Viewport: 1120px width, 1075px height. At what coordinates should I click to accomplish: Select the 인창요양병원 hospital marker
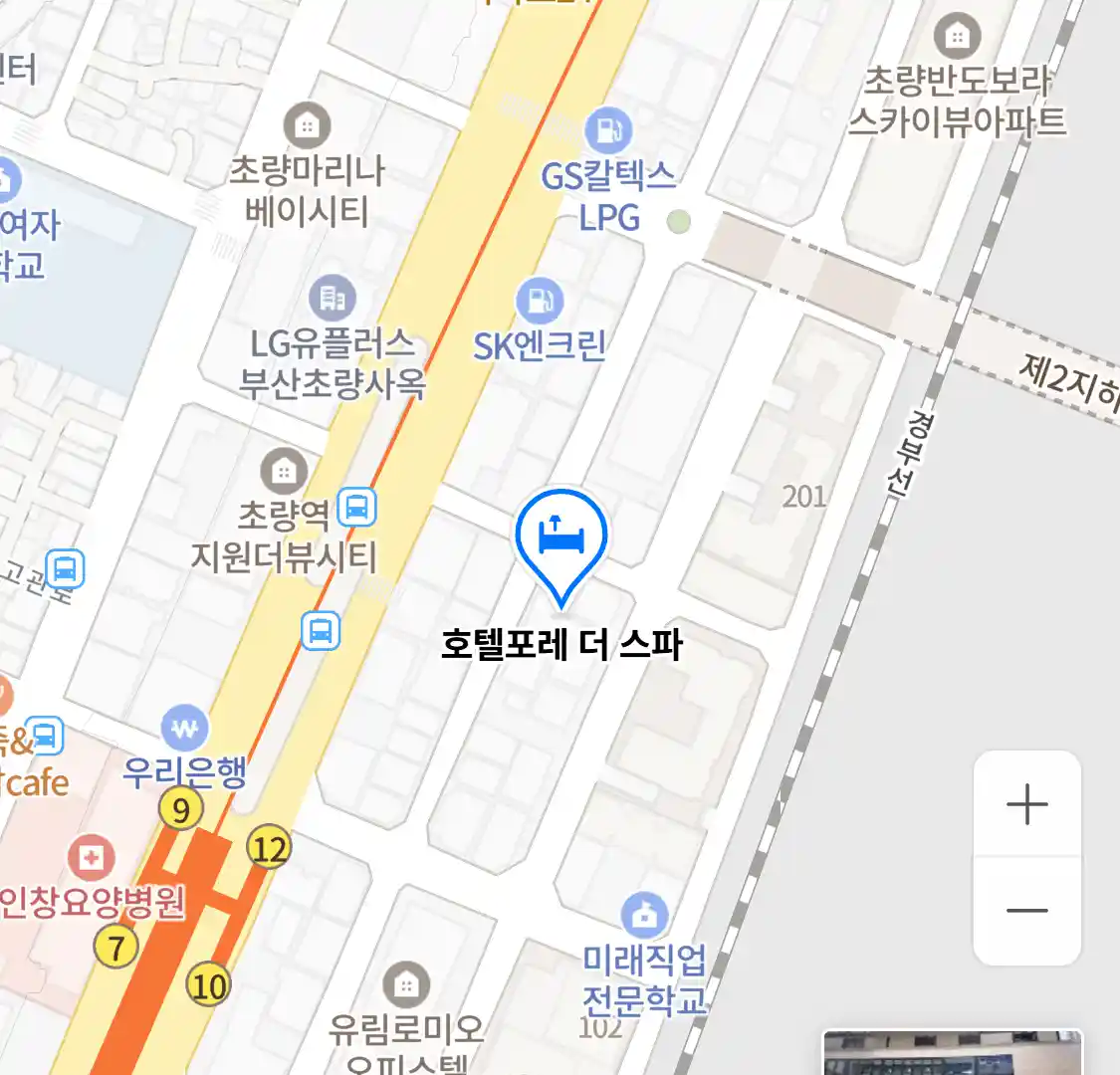click(x=92, y=858)
